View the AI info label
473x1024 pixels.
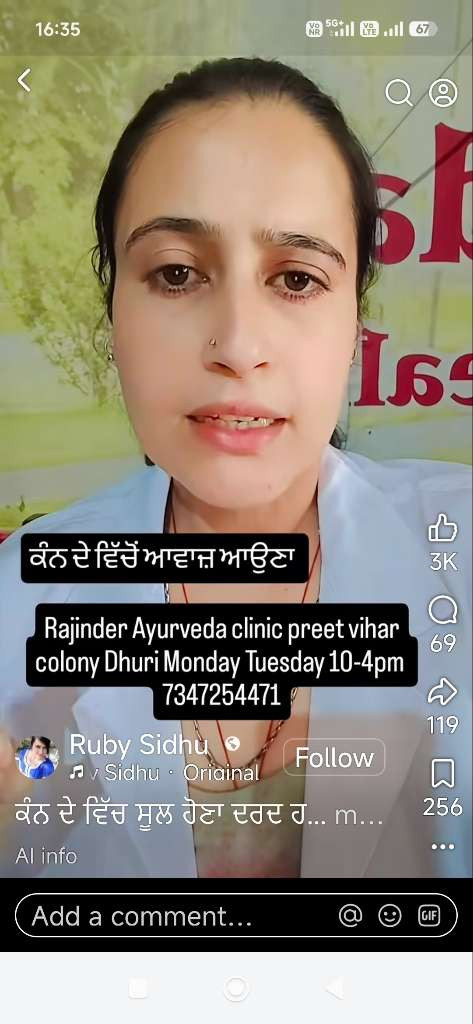46,856
